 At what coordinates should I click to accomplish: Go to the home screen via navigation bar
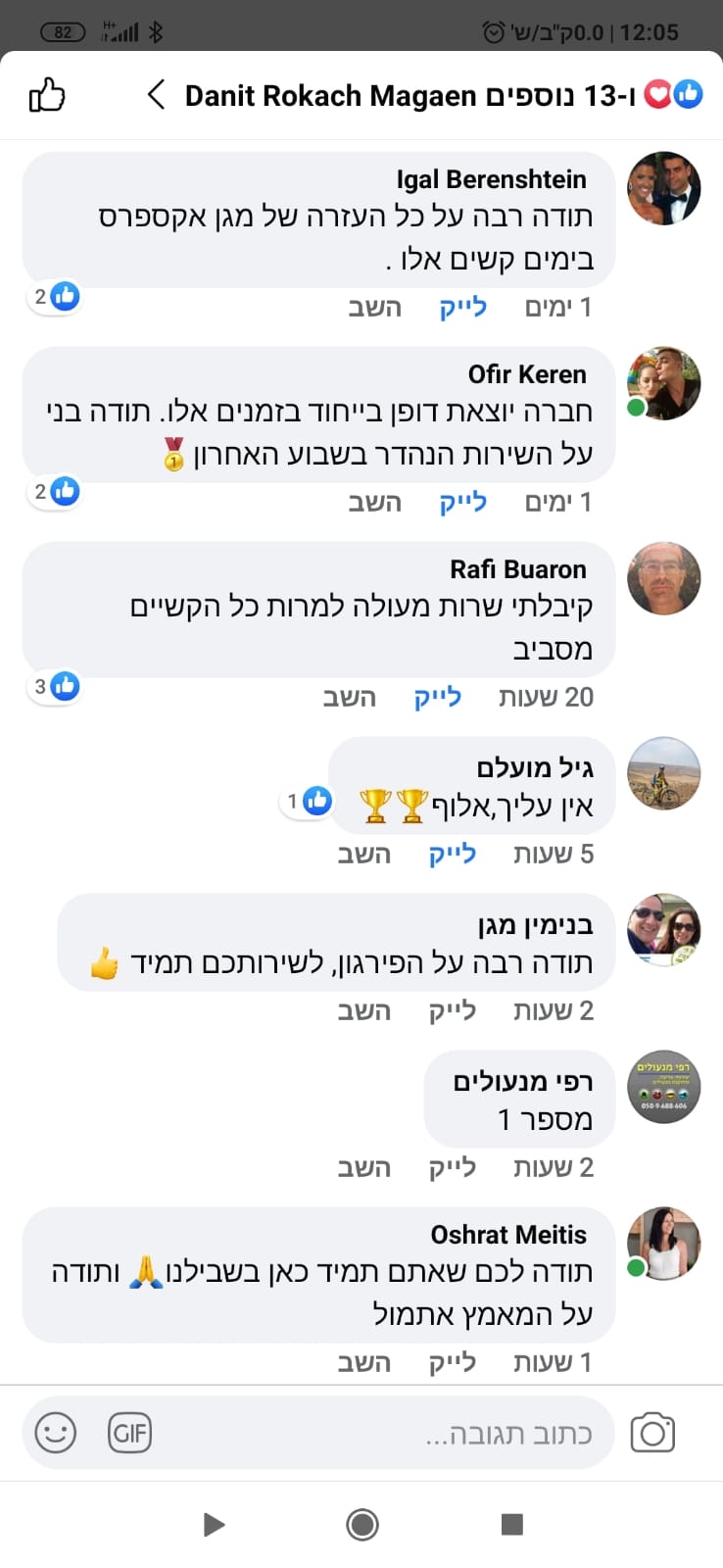coord(361,1524)
